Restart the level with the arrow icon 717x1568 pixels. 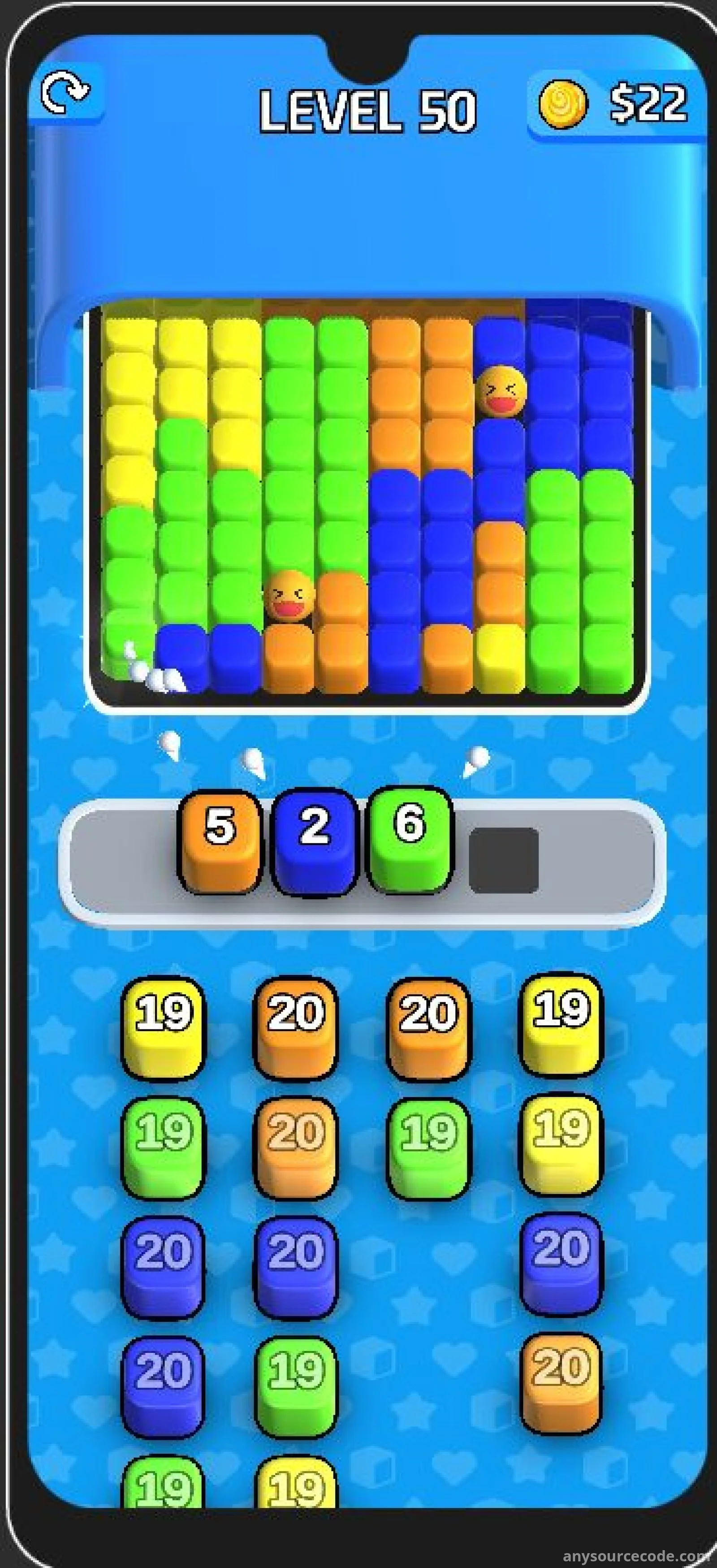pos(66,92)
